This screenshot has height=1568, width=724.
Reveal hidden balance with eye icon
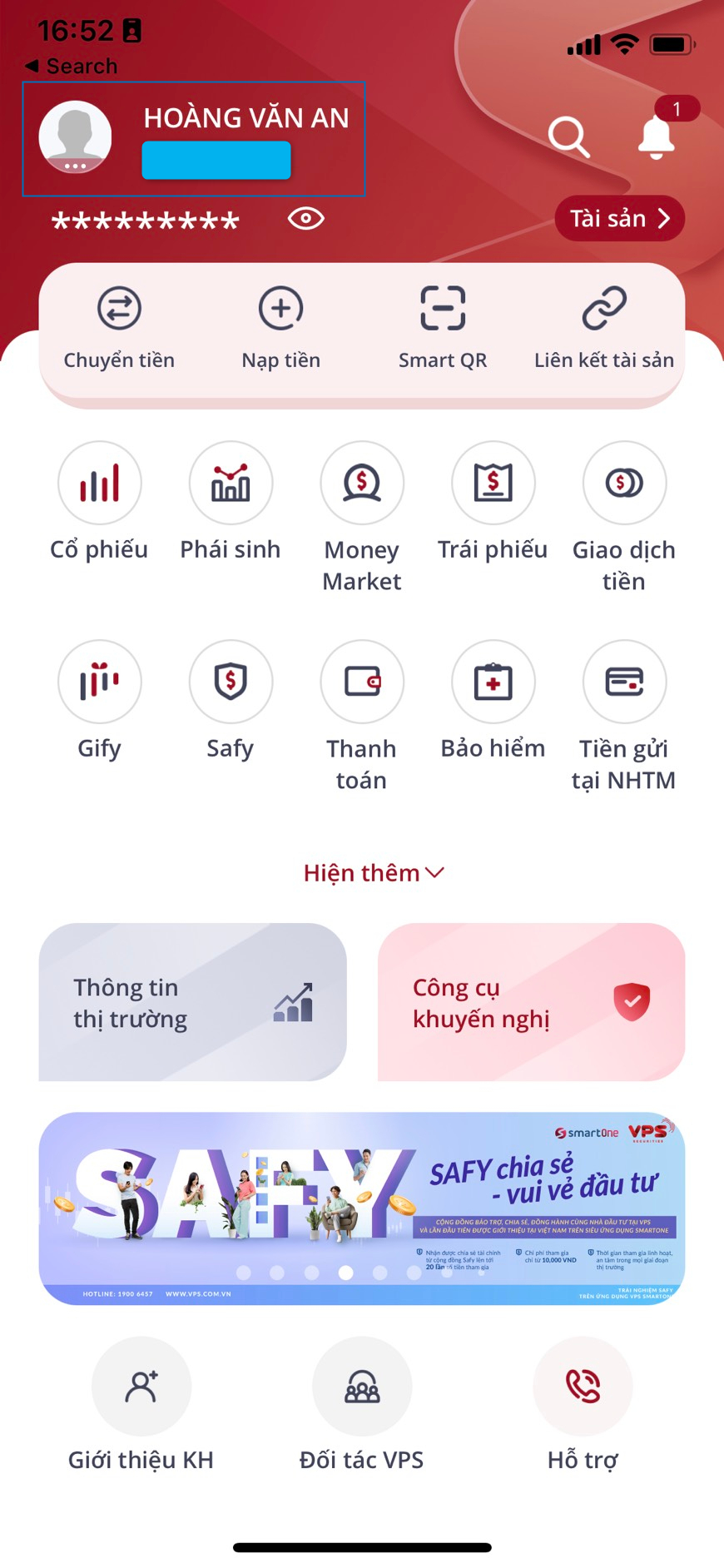(305, 219)
